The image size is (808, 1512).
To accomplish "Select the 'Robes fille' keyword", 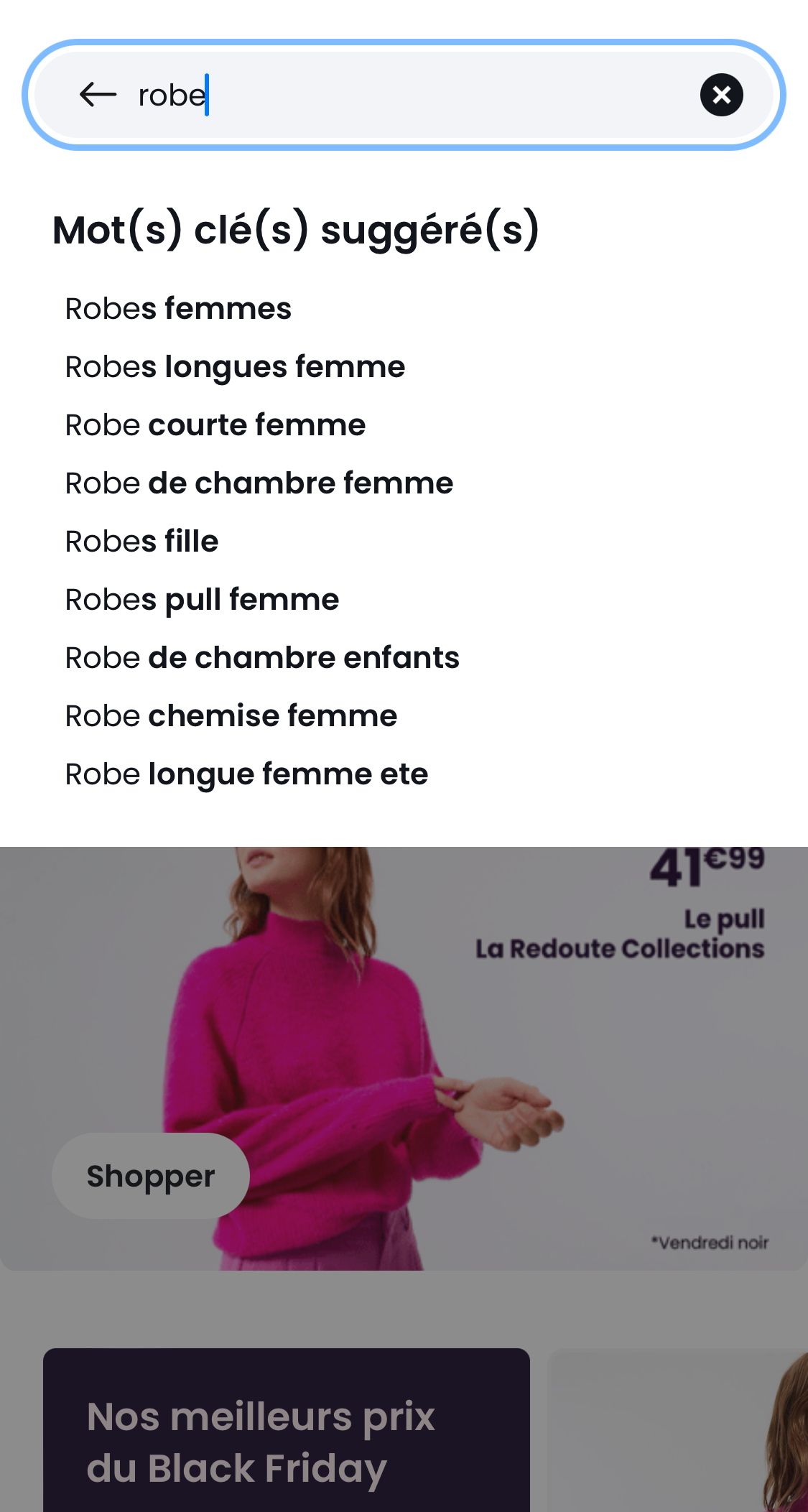I will point(141,542).
